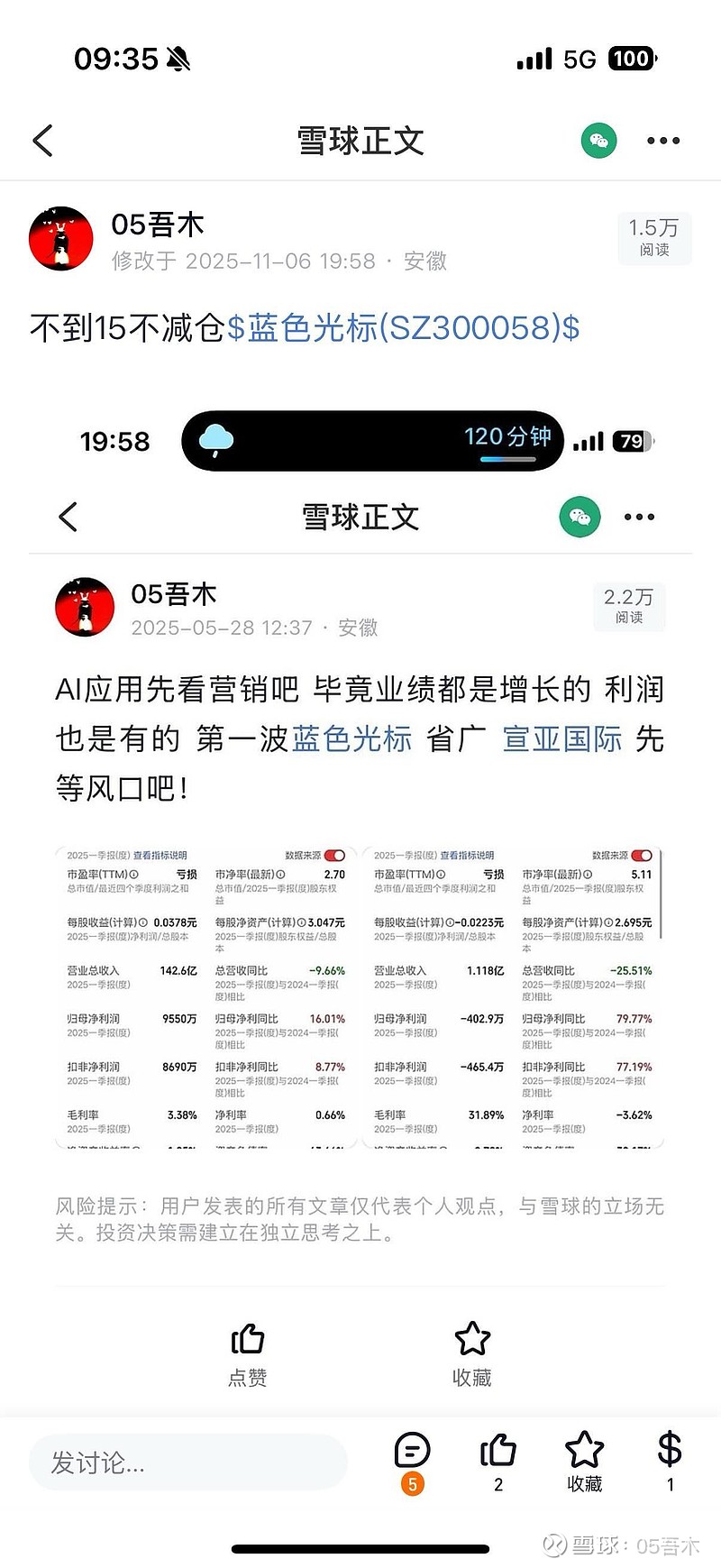Open the 蓝色光标(SZ300058) stock link
Viewport: 721px width, 1568px height.
[x=407, y=330]
